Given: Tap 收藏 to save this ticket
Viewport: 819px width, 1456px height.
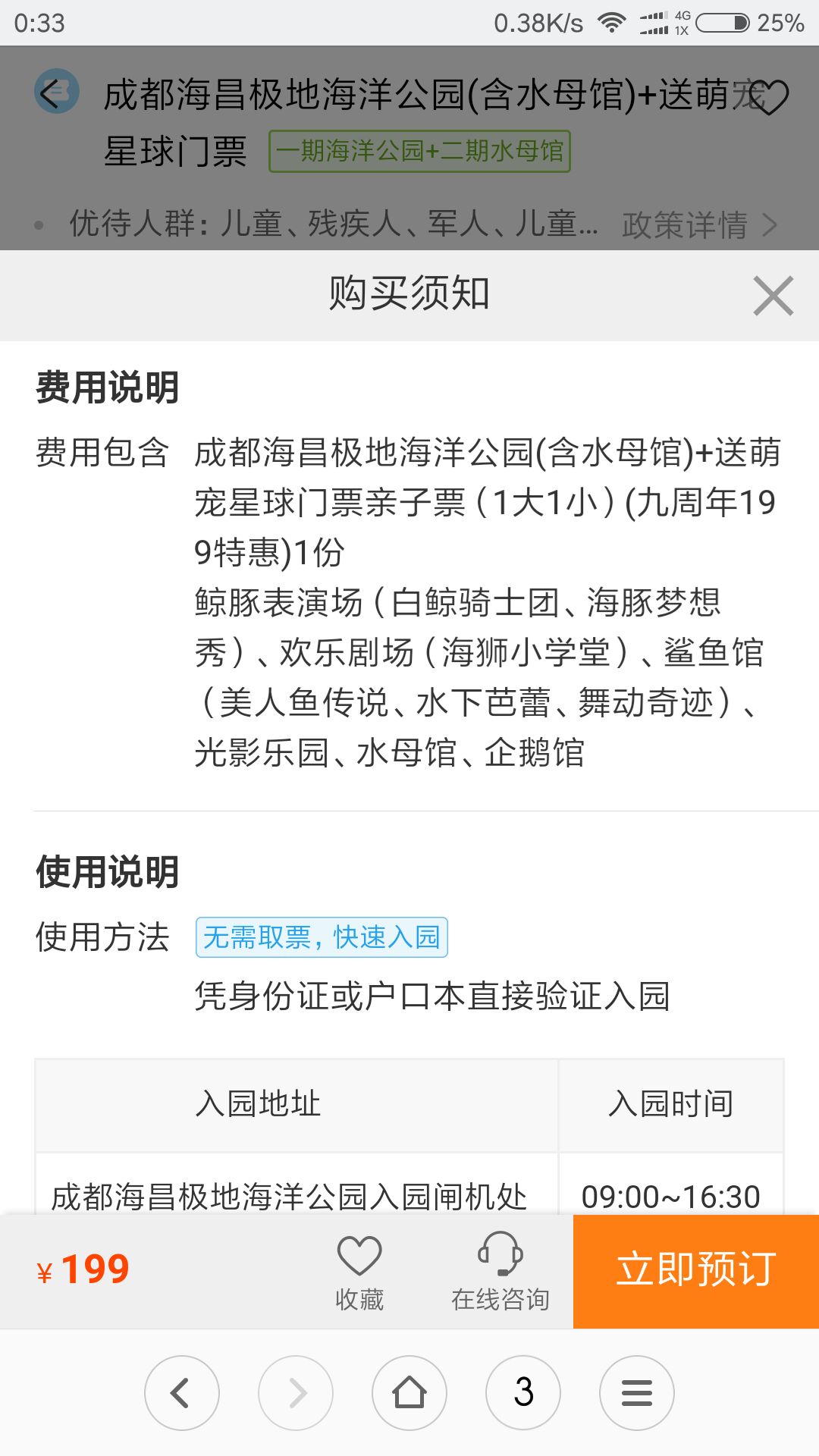Looking at the screenshot, I should (x=359, y=1272).
